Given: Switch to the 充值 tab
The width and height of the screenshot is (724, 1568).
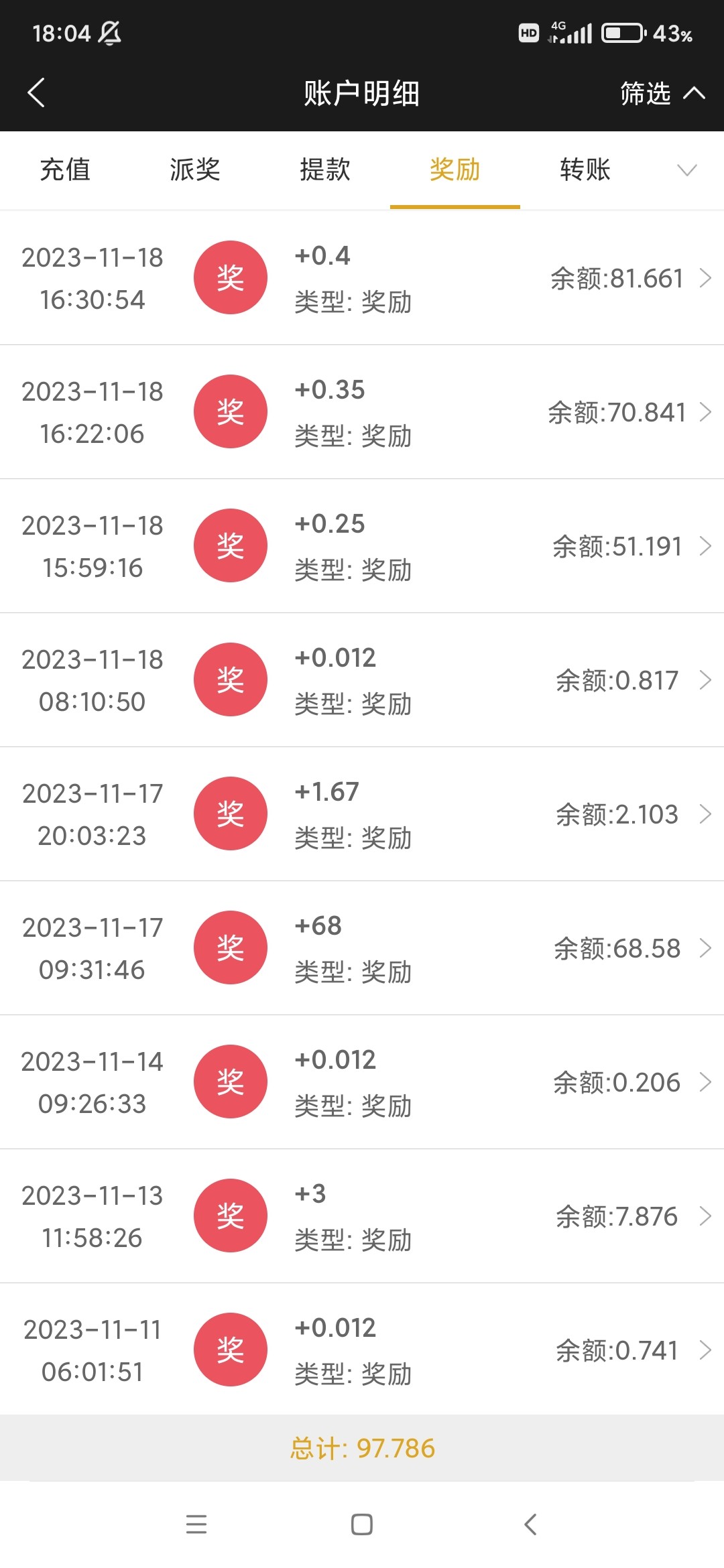Looking at the screenshot, I should click(x=67, y=170).
